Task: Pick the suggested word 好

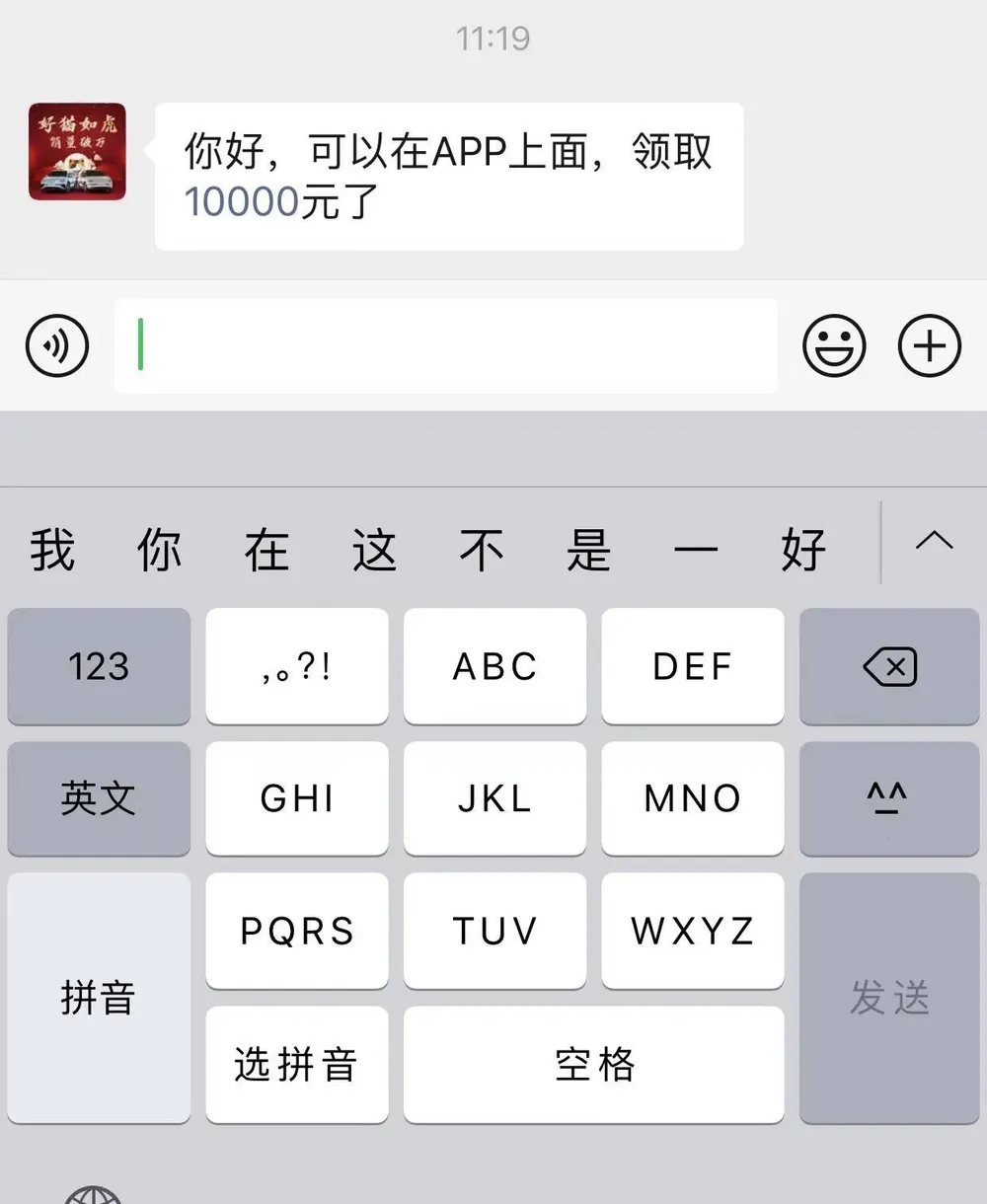Action: pyautogui.click(x=802, y=550)
